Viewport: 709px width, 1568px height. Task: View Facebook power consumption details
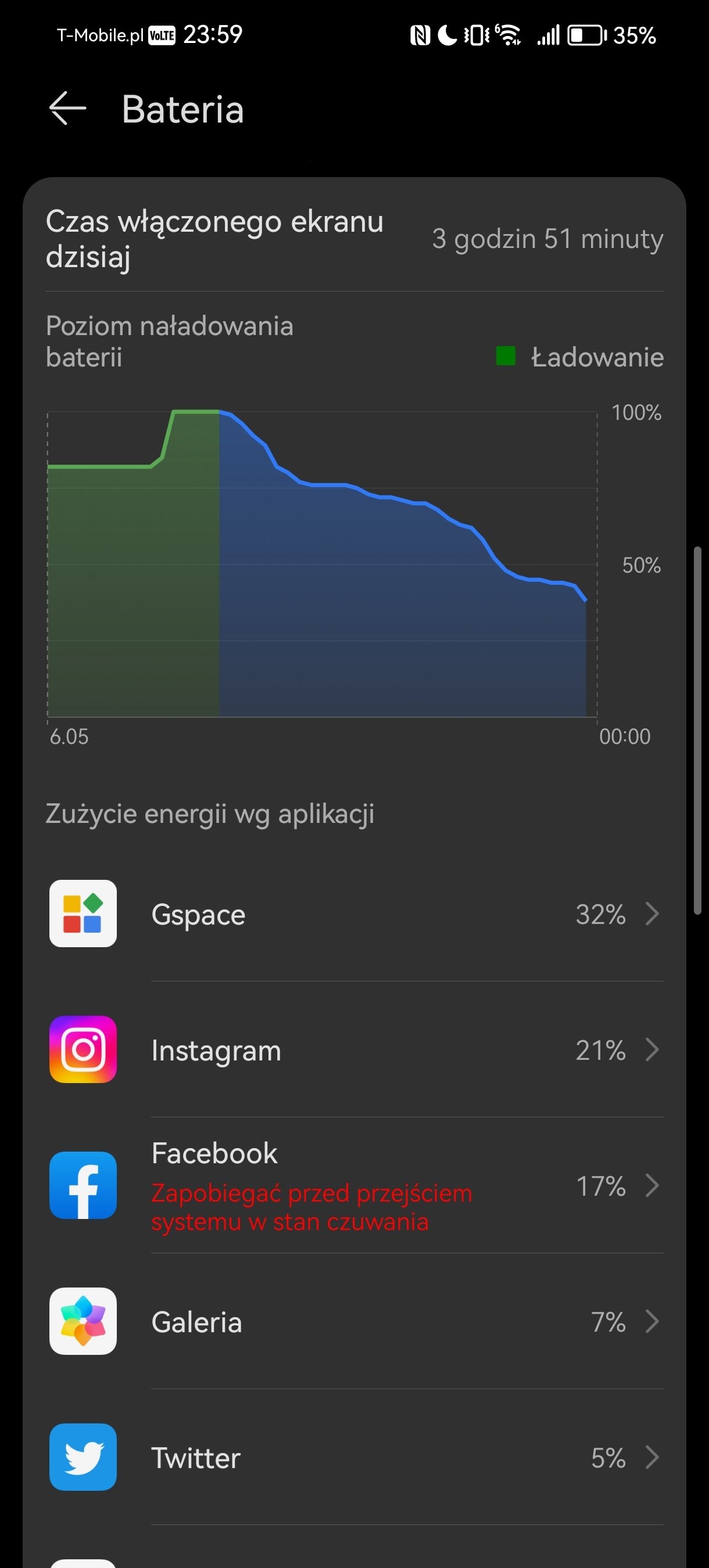[x=354, y=1185]
